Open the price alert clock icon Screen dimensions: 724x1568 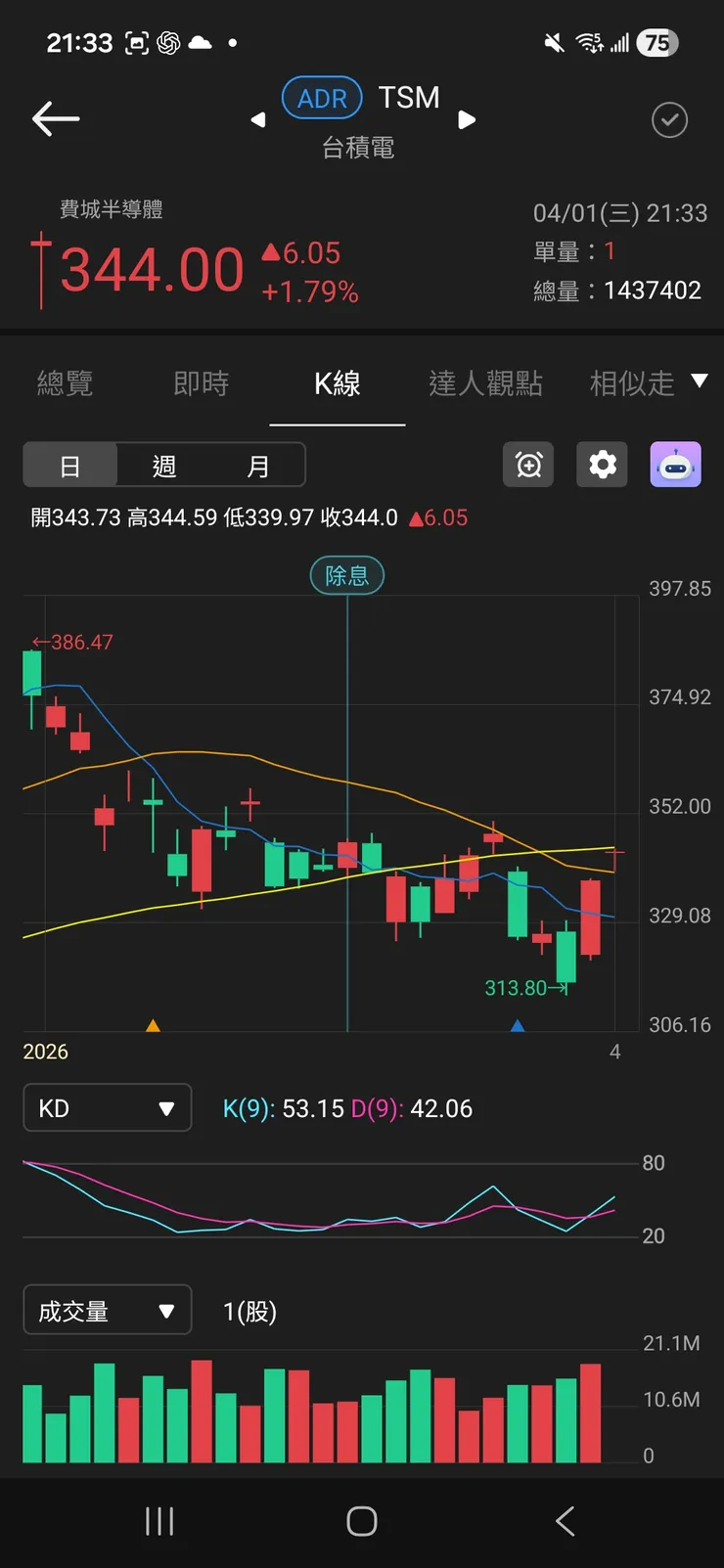tap(528, 465)
